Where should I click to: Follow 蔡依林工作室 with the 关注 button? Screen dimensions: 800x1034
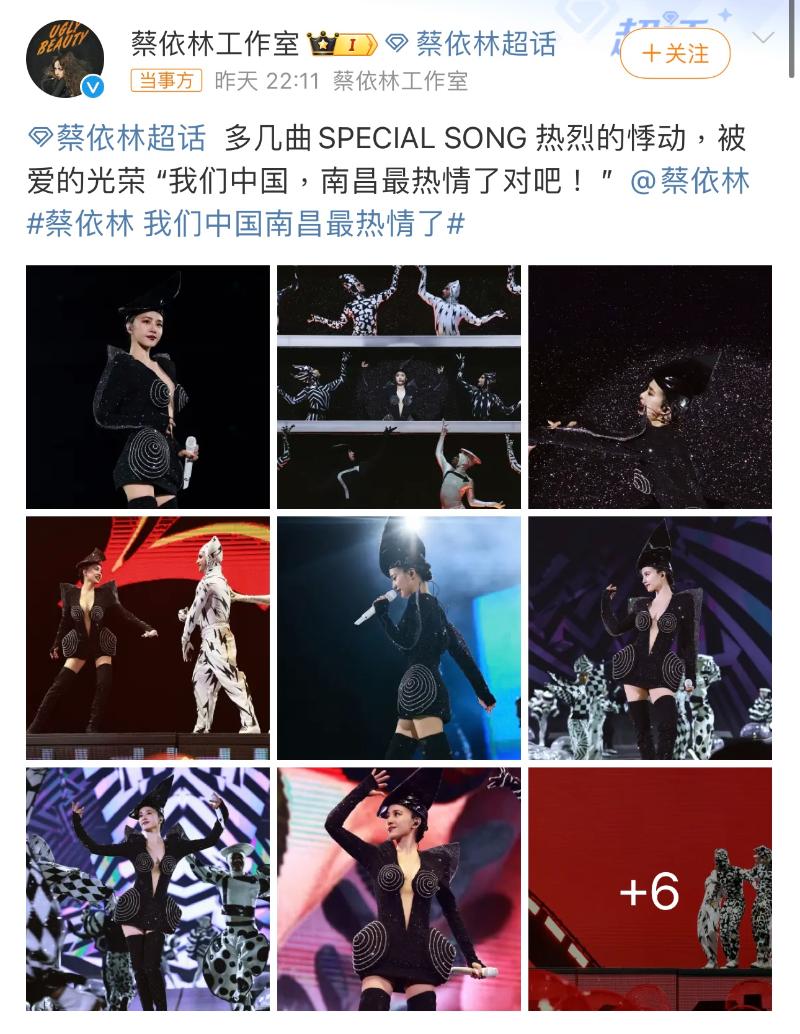pos(675,53)
